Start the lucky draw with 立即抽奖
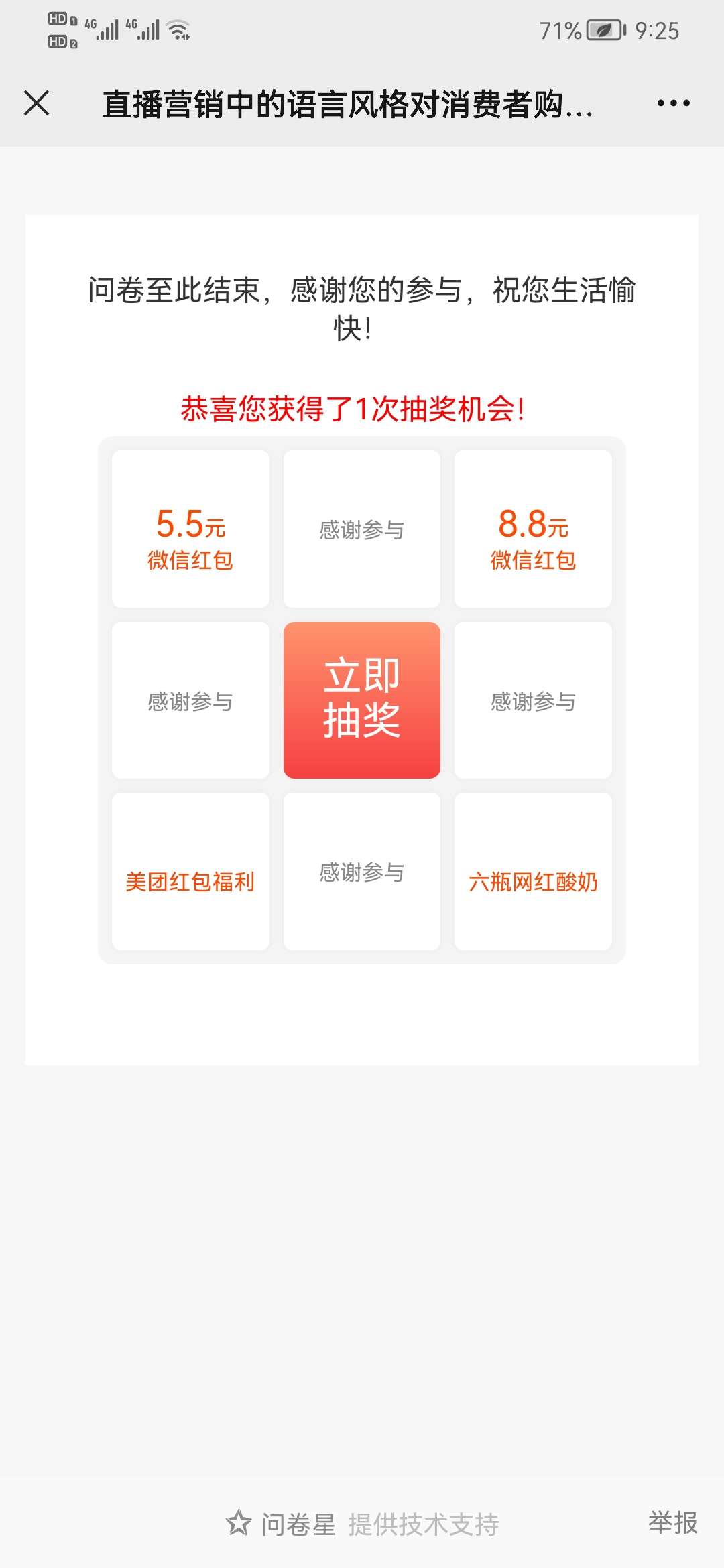 click(x=362, y=700)
